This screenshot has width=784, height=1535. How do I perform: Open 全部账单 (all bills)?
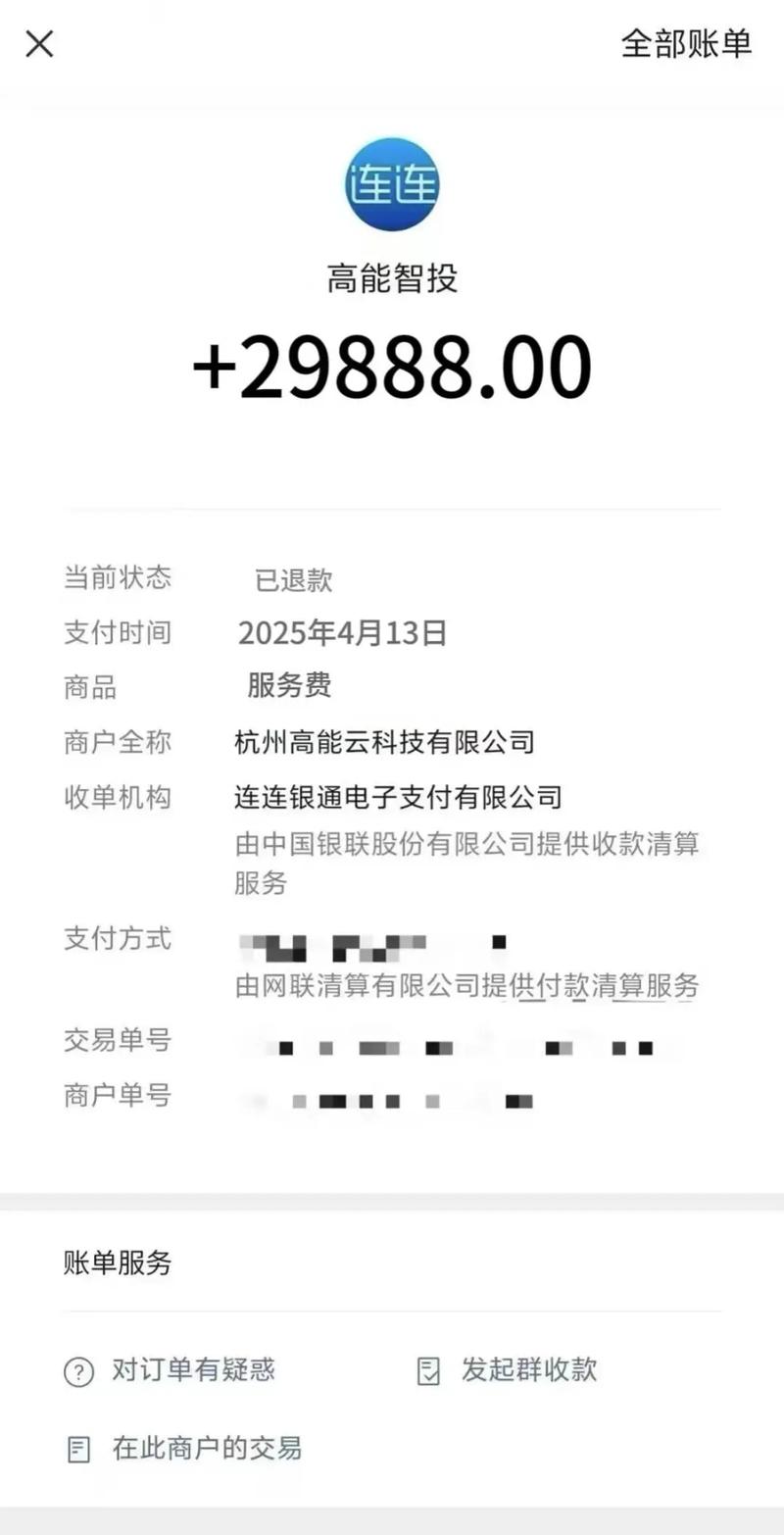pos(686,44)
